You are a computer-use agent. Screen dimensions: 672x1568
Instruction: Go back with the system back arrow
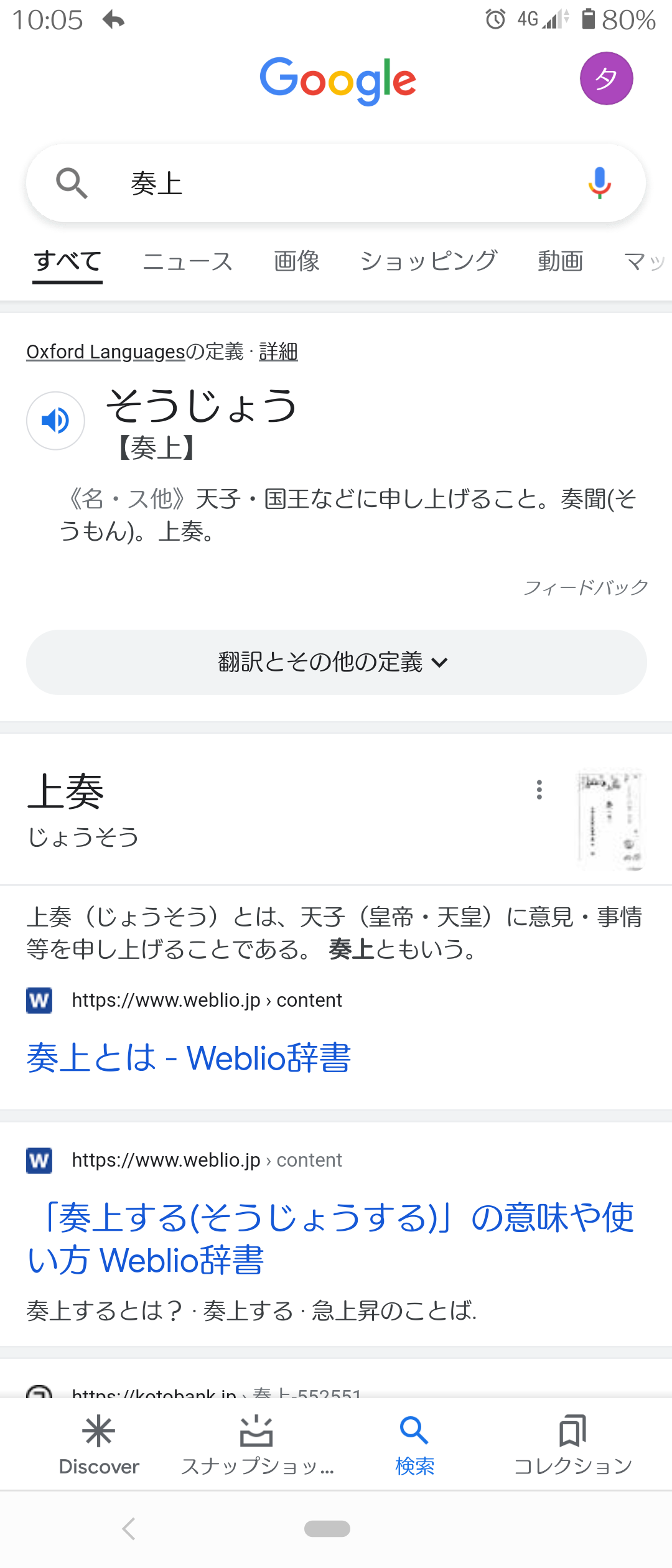pos(129,1529)
